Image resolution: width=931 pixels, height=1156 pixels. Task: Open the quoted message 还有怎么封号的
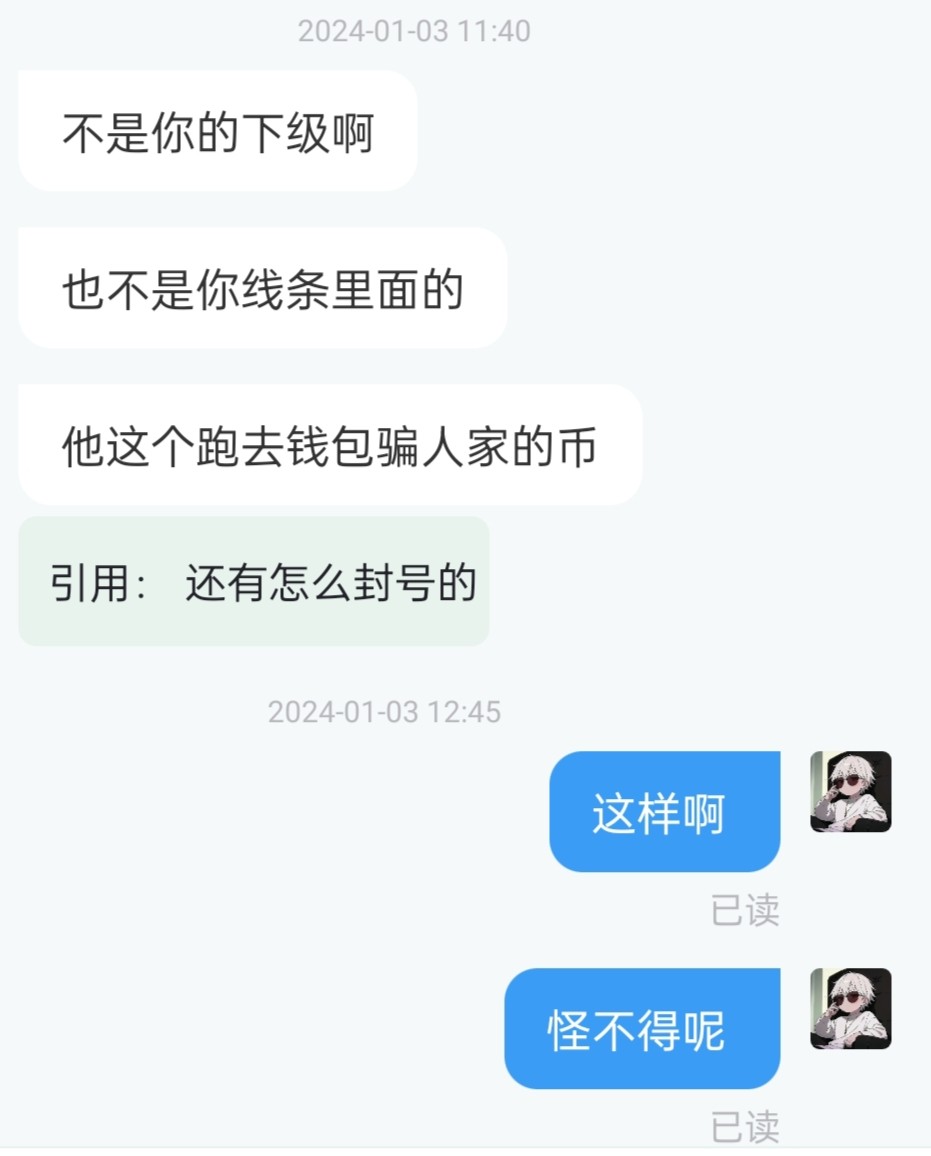tap(253, 582)
